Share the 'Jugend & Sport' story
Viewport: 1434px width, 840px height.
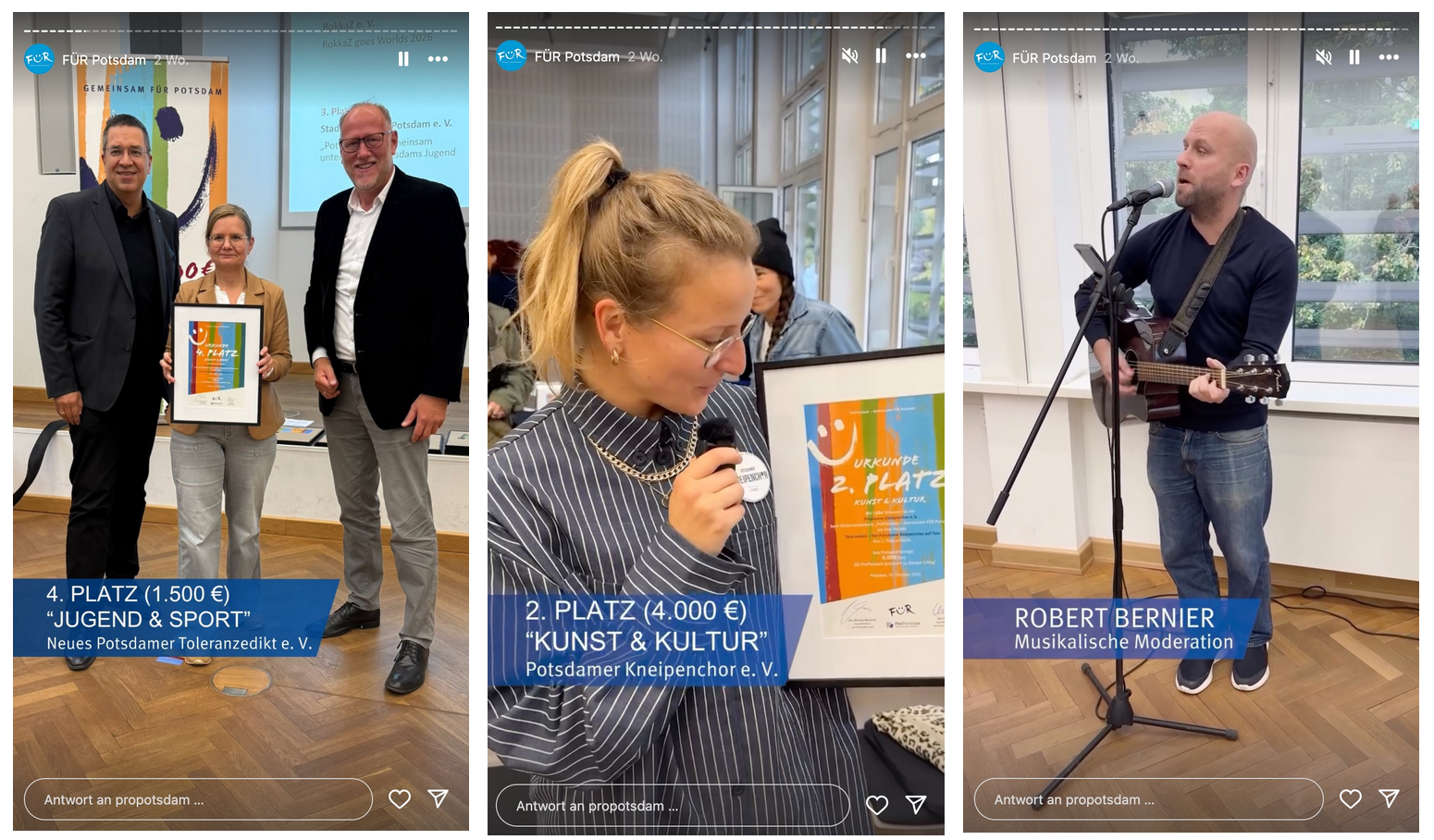pyautogui.click(x=439, y=799)
